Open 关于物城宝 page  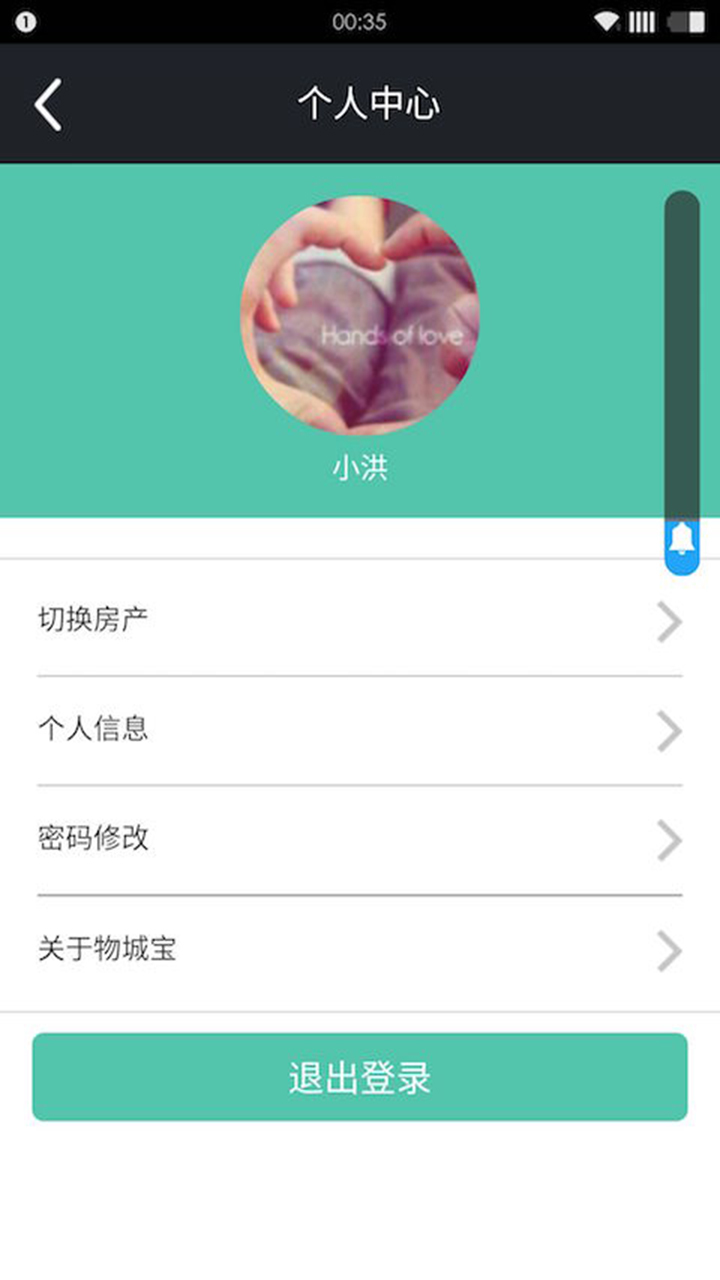(x=360, y=949)
